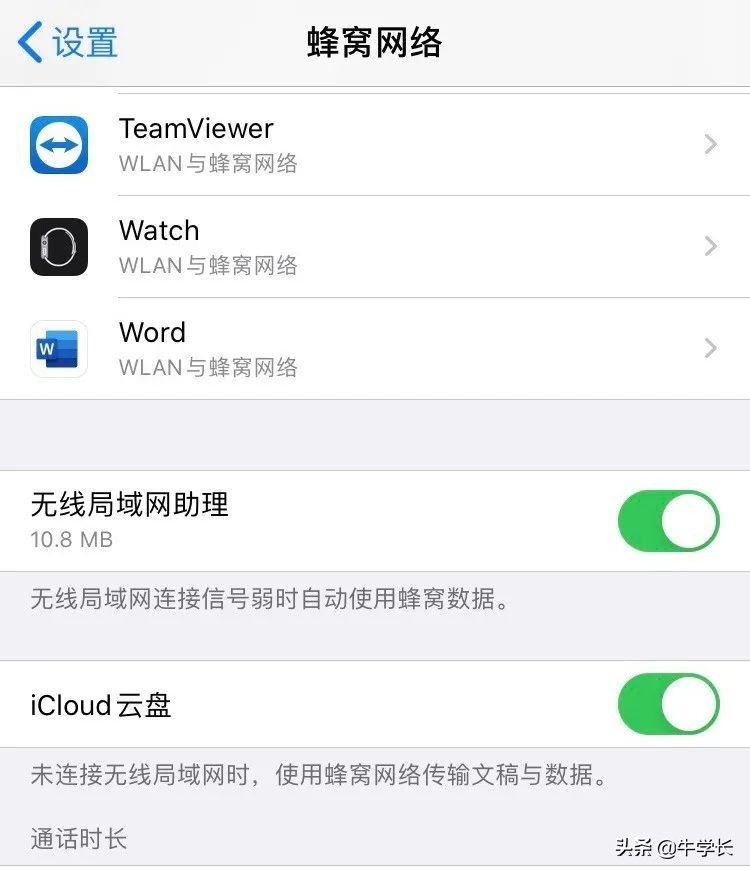Tap the Apple Watch app icon
Image resolution: width=750 pixels, height=874 pixels.
[58, 247]
